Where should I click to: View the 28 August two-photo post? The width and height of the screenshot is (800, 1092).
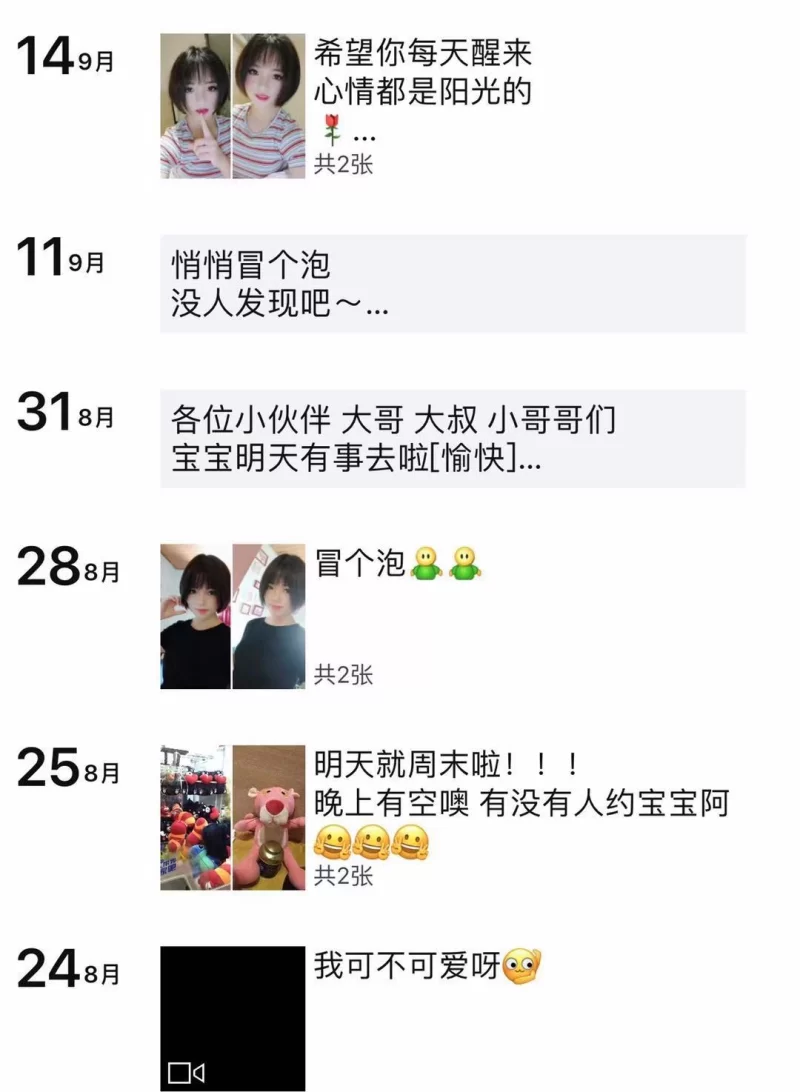click(x=233, y=616)
